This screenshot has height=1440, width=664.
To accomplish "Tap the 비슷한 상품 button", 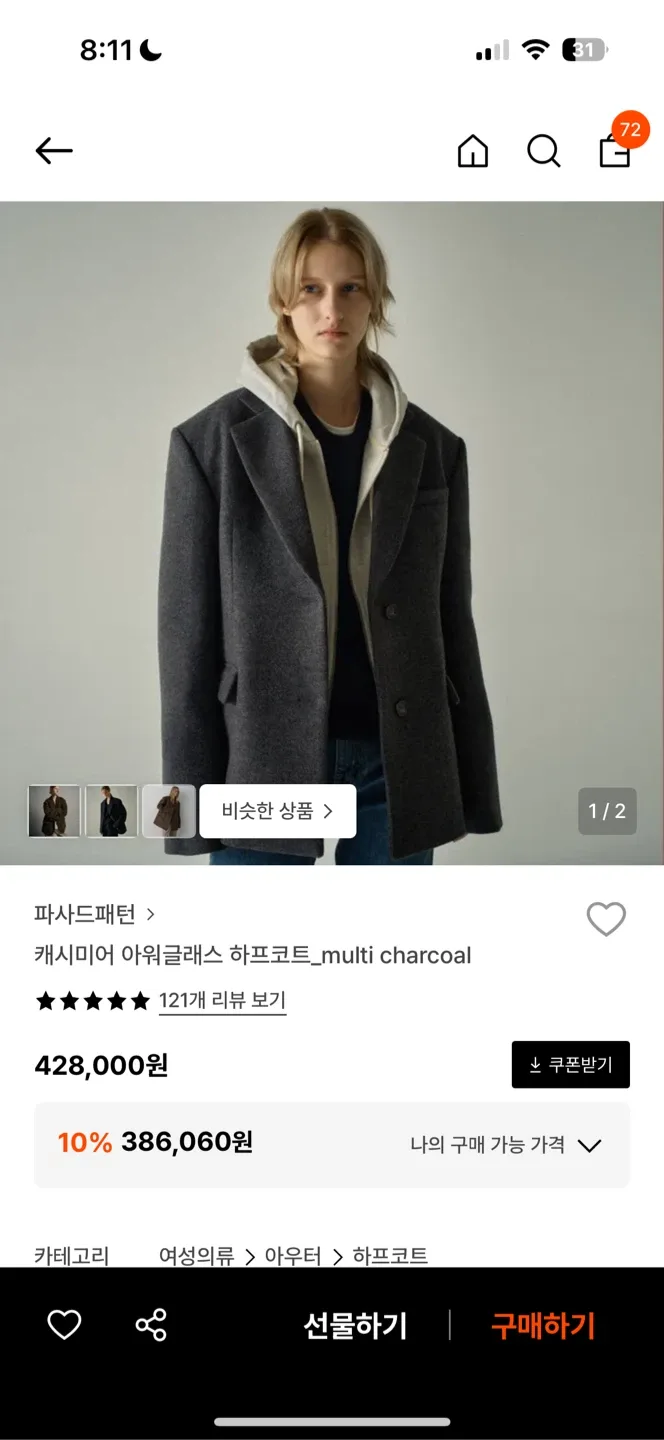I will 278,811.
